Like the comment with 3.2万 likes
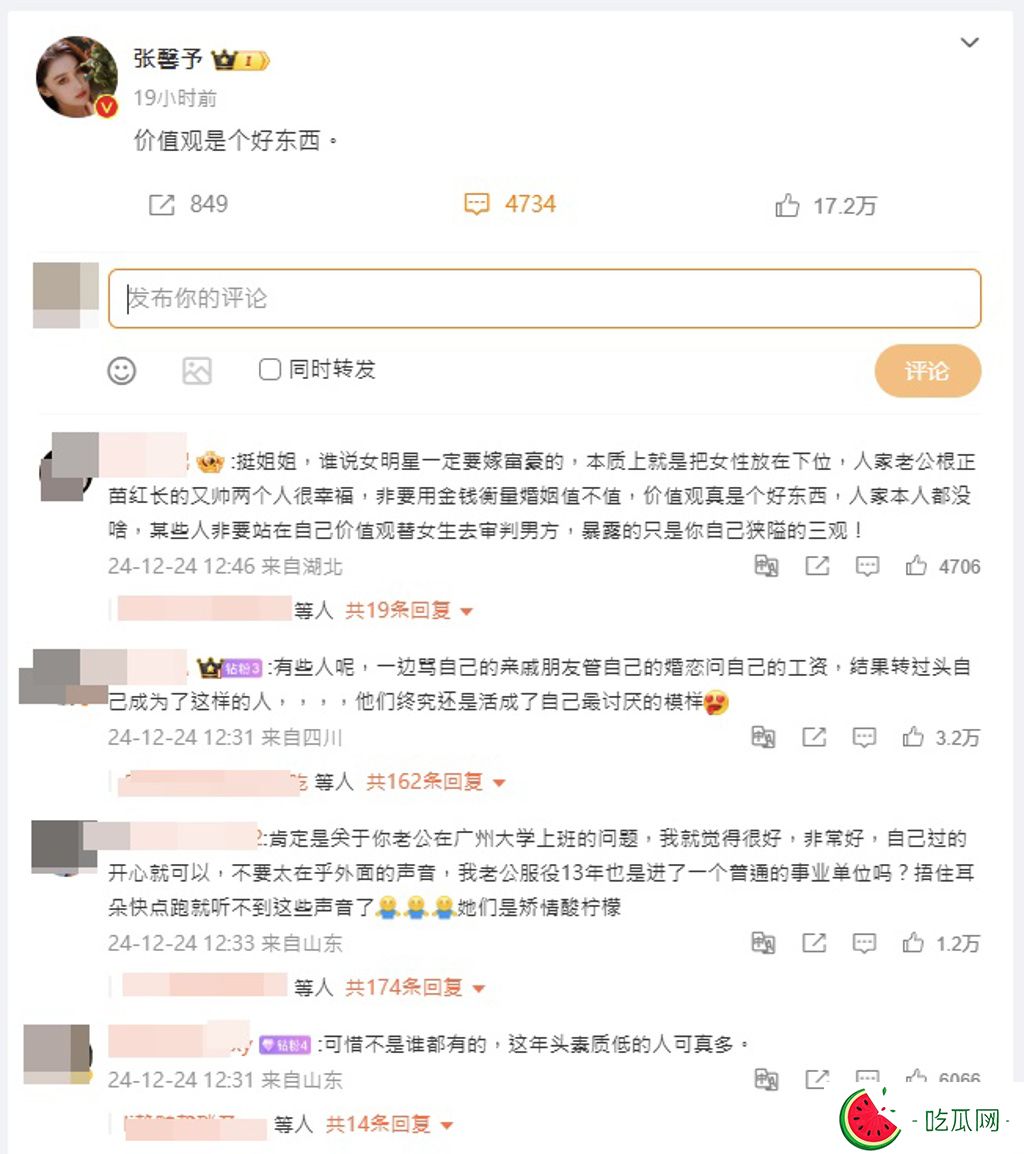 pos(913,738)
